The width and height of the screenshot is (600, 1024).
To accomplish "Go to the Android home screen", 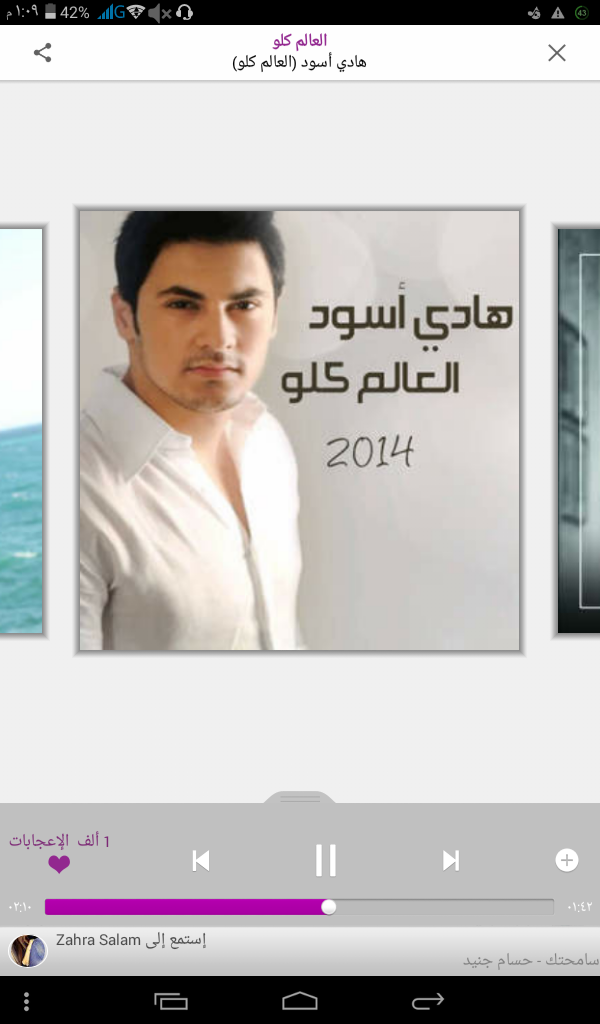I will tap(300, 1000).
